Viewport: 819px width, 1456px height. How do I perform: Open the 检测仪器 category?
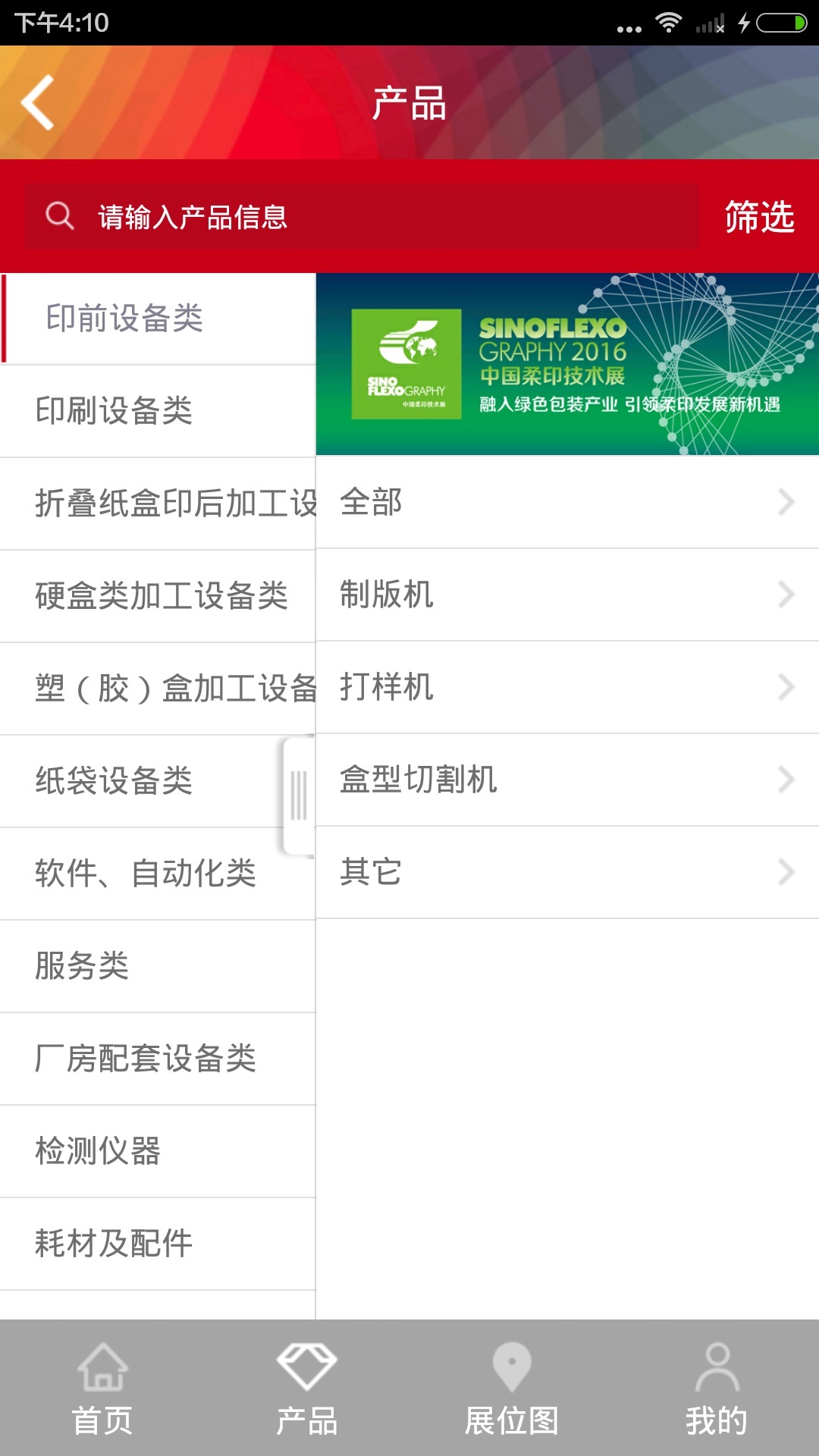click(x=158, y=1151)
